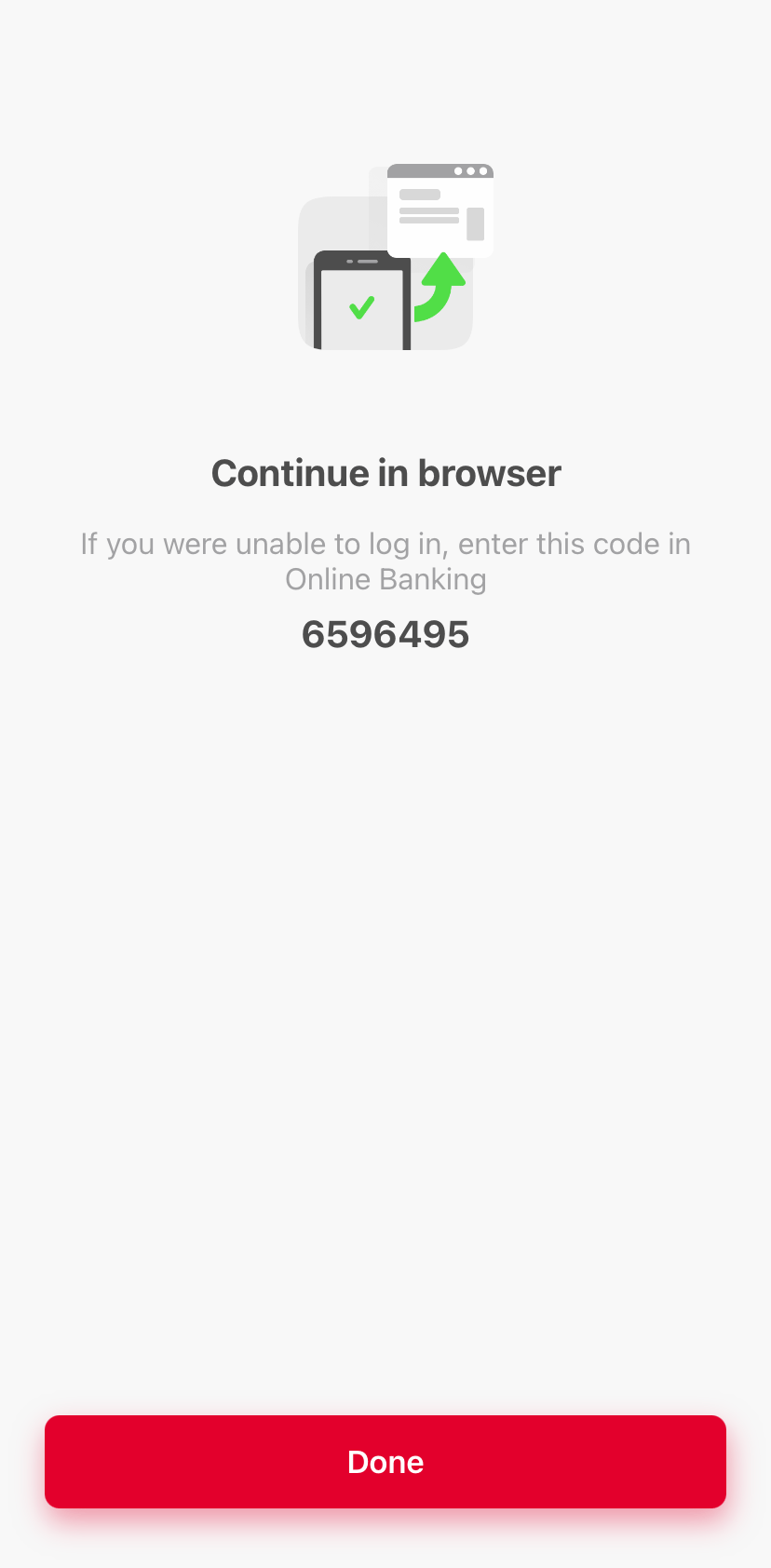This screenshot has width=771, height=1568.
Task: Tap the red Done button
Action: click(x=385, y=1461)
